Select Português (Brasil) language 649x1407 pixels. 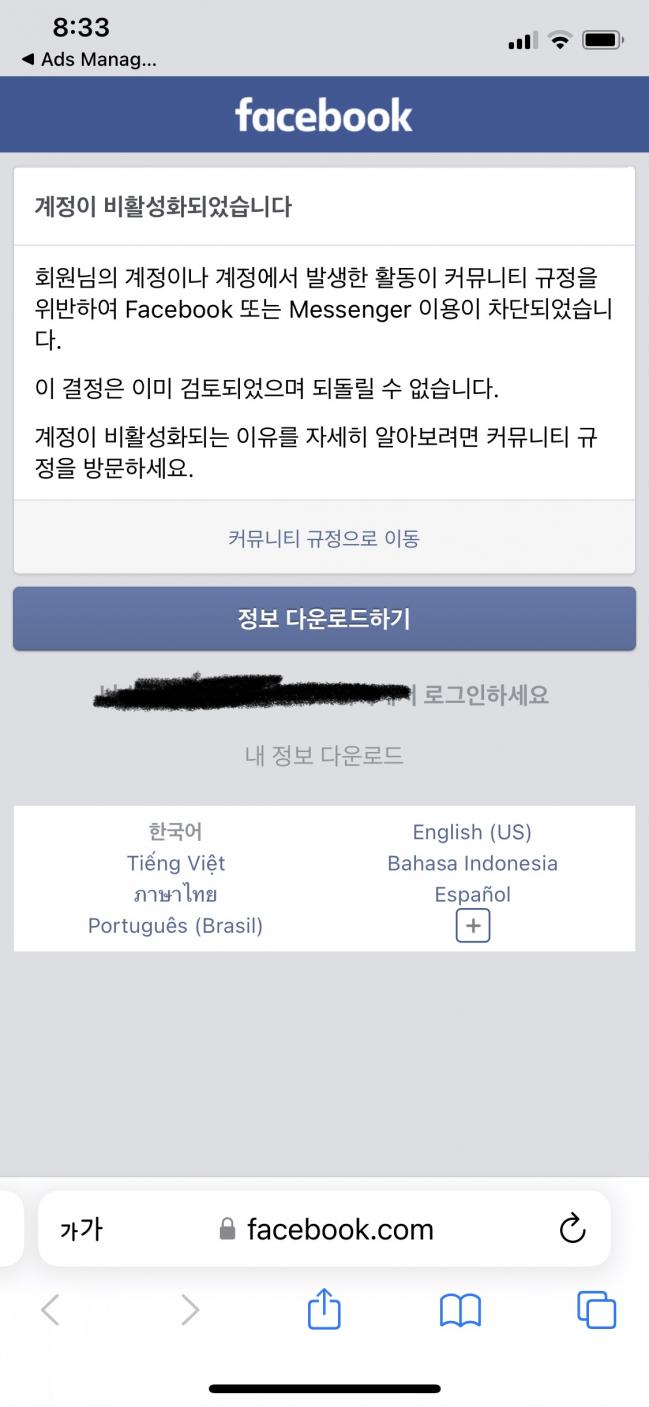point(176,926)
